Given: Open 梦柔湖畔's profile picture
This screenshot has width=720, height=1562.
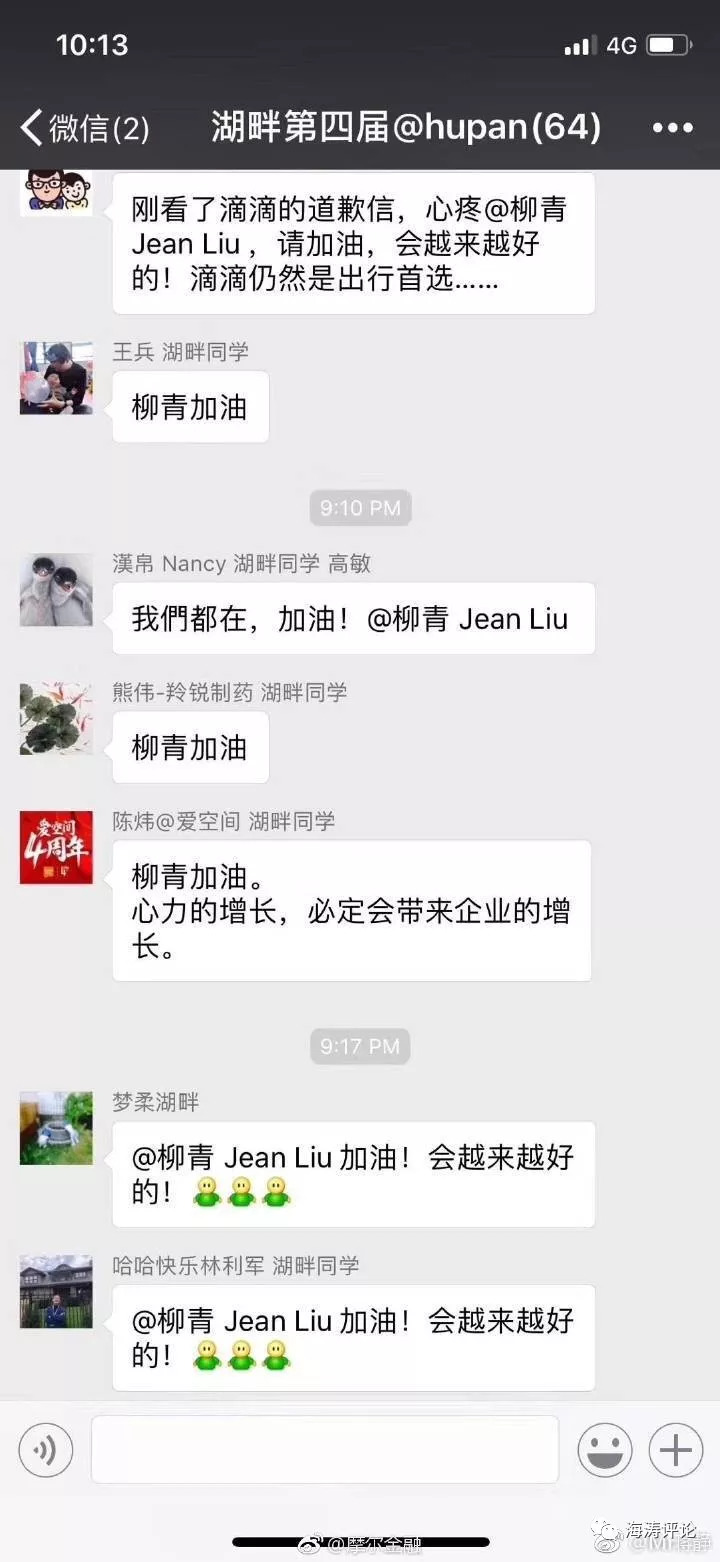Looking at the screenshot, I should (x=56, y=1128).
